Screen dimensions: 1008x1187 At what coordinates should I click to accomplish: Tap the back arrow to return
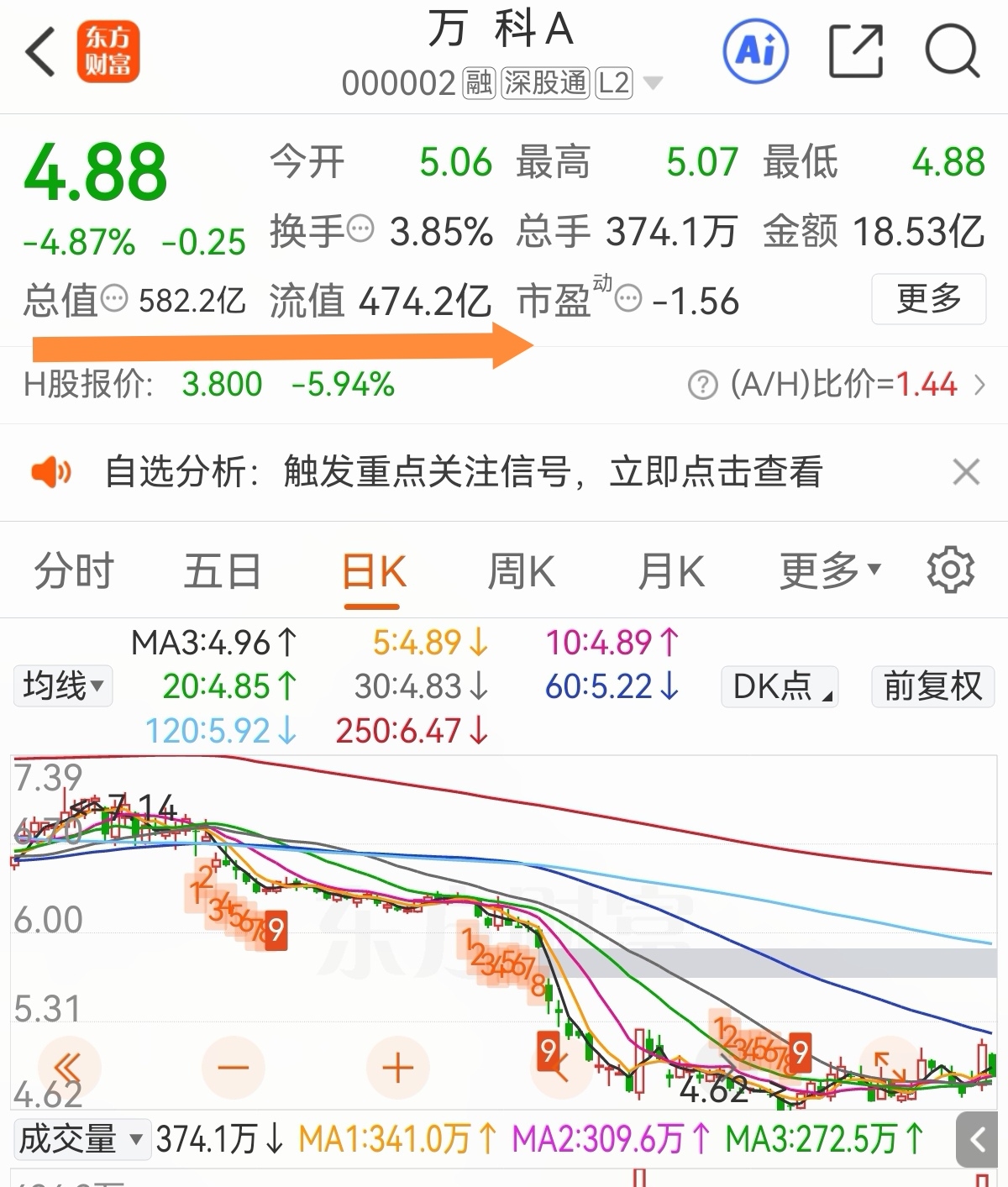click(x=39, y=50)
